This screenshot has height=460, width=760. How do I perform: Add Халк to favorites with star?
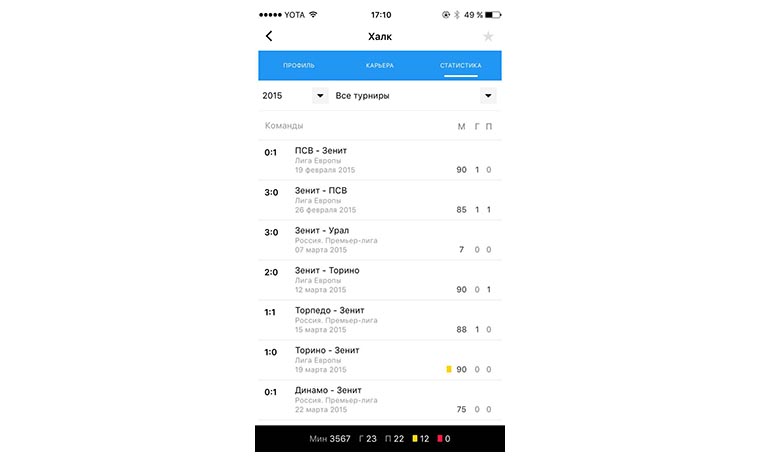(x=488, y=36)
